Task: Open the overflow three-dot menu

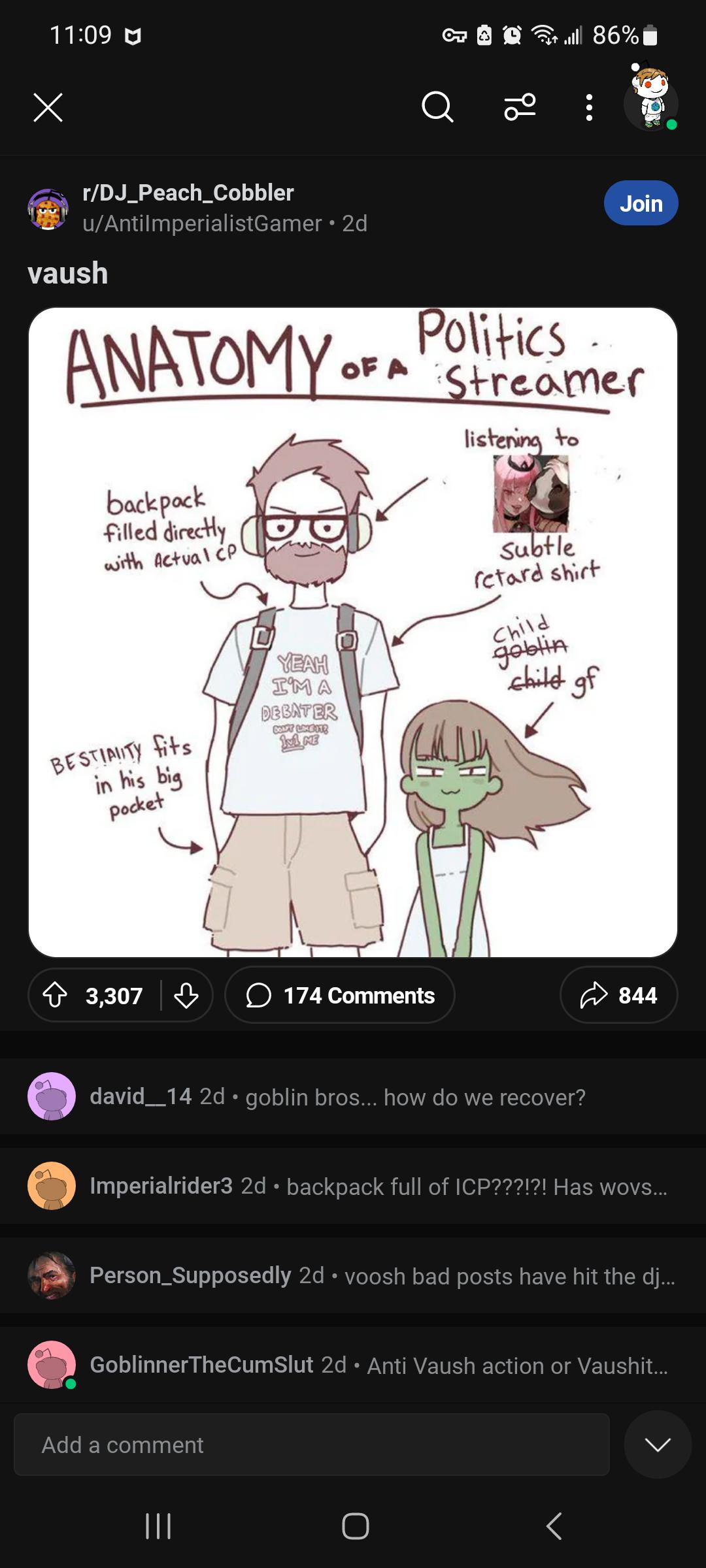Action: coord(588,108)
